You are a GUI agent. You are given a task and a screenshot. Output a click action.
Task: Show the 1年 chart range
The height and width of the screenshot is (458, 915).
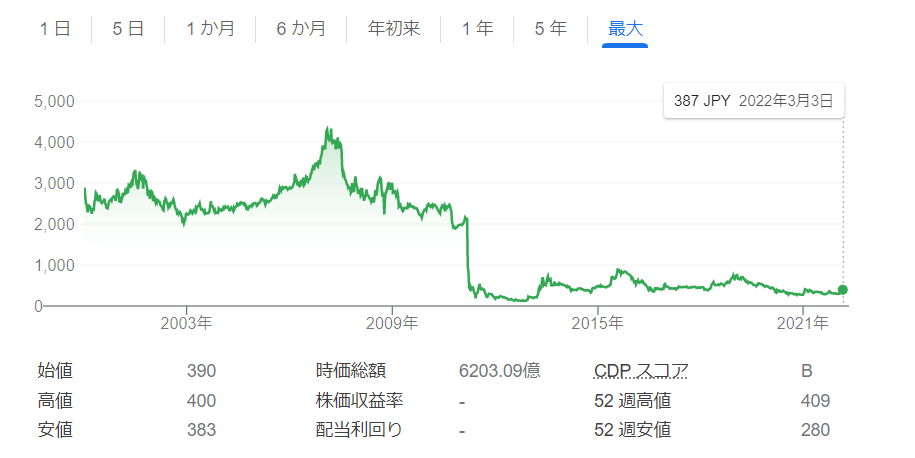(477, 29)
